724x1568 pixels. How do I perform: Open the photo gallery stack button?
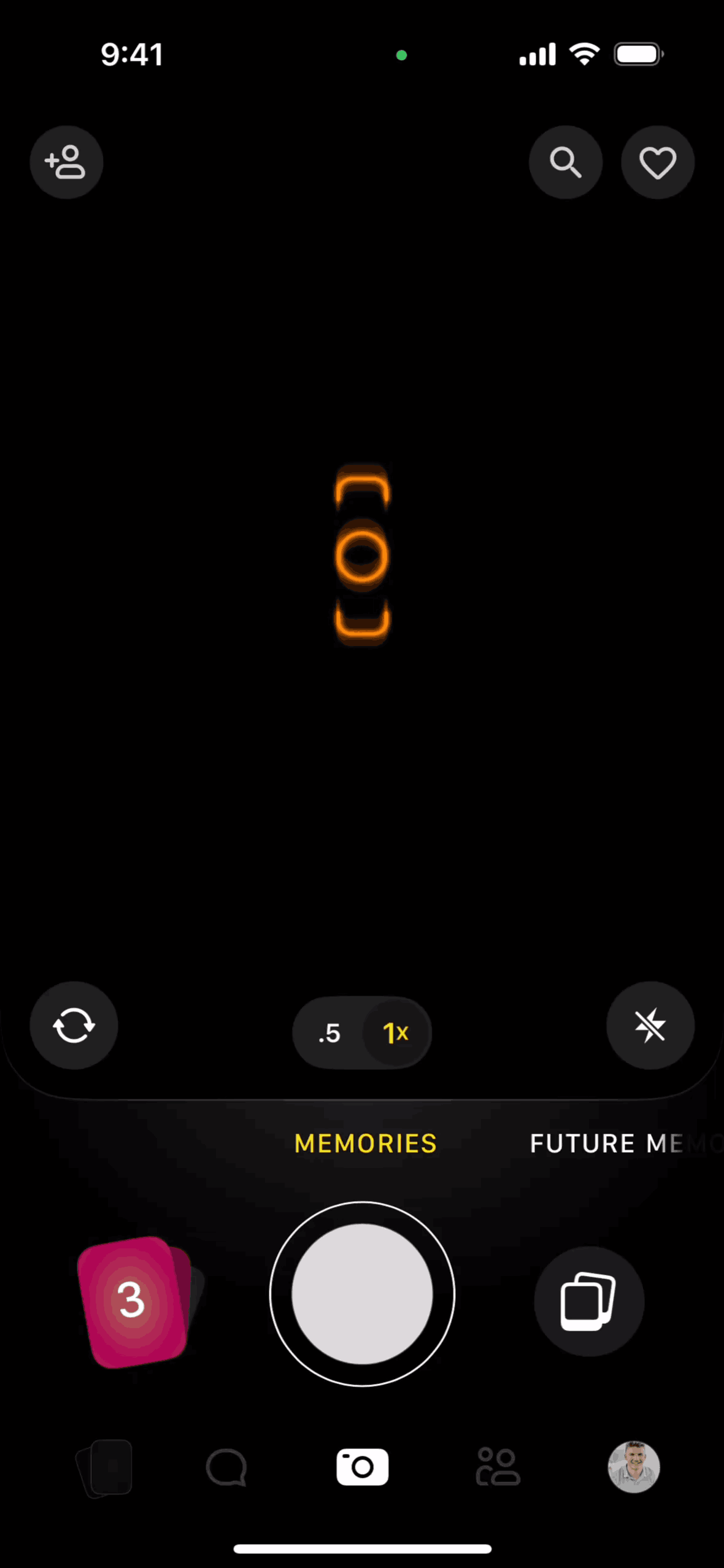point(588,1301)
